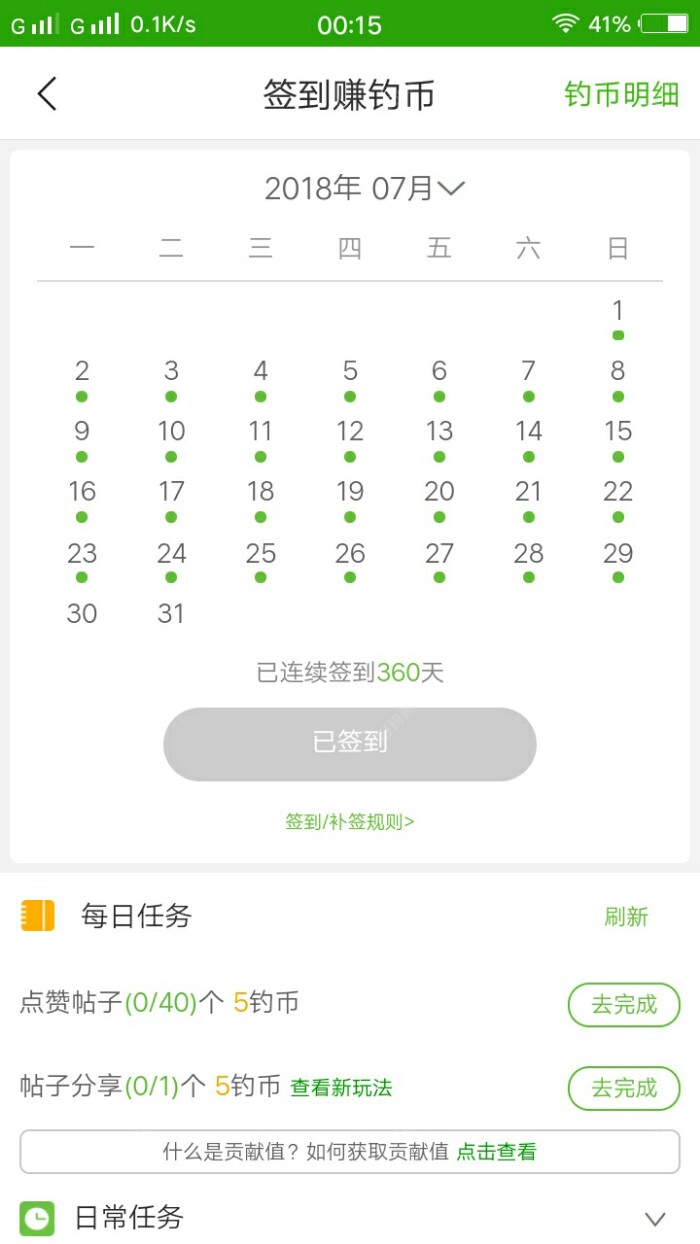700x1244 pixels.
Task: Go back using the top-left arrow
Action: pos(47,94)
